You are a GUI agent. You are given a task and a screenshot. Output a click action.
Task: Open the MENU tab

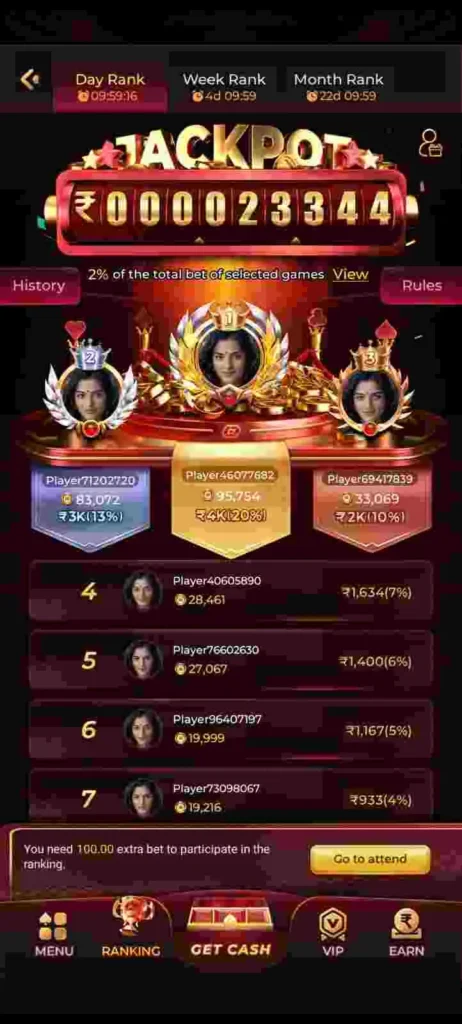point(54,935)
